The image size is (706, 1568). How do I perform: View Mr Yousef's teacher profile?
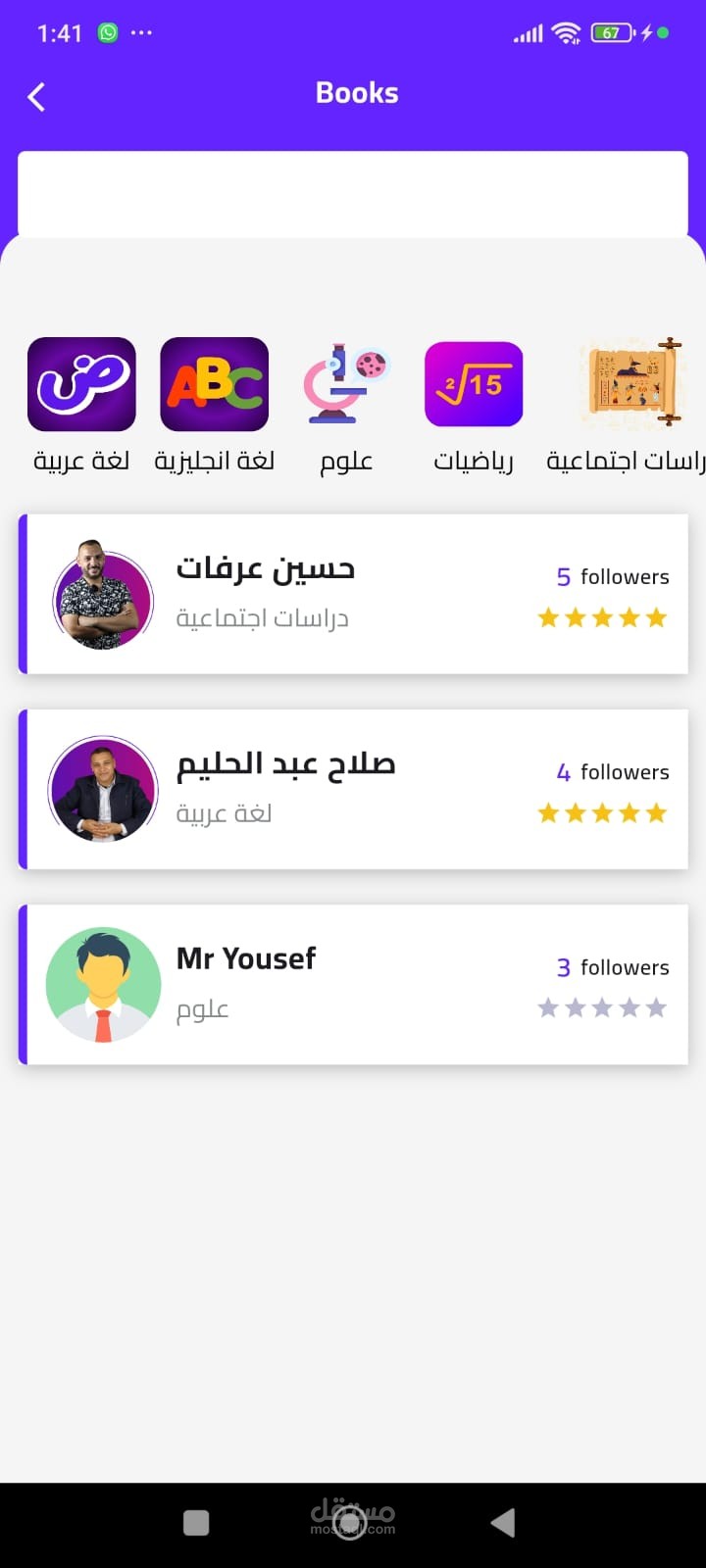tap(353, 984)
